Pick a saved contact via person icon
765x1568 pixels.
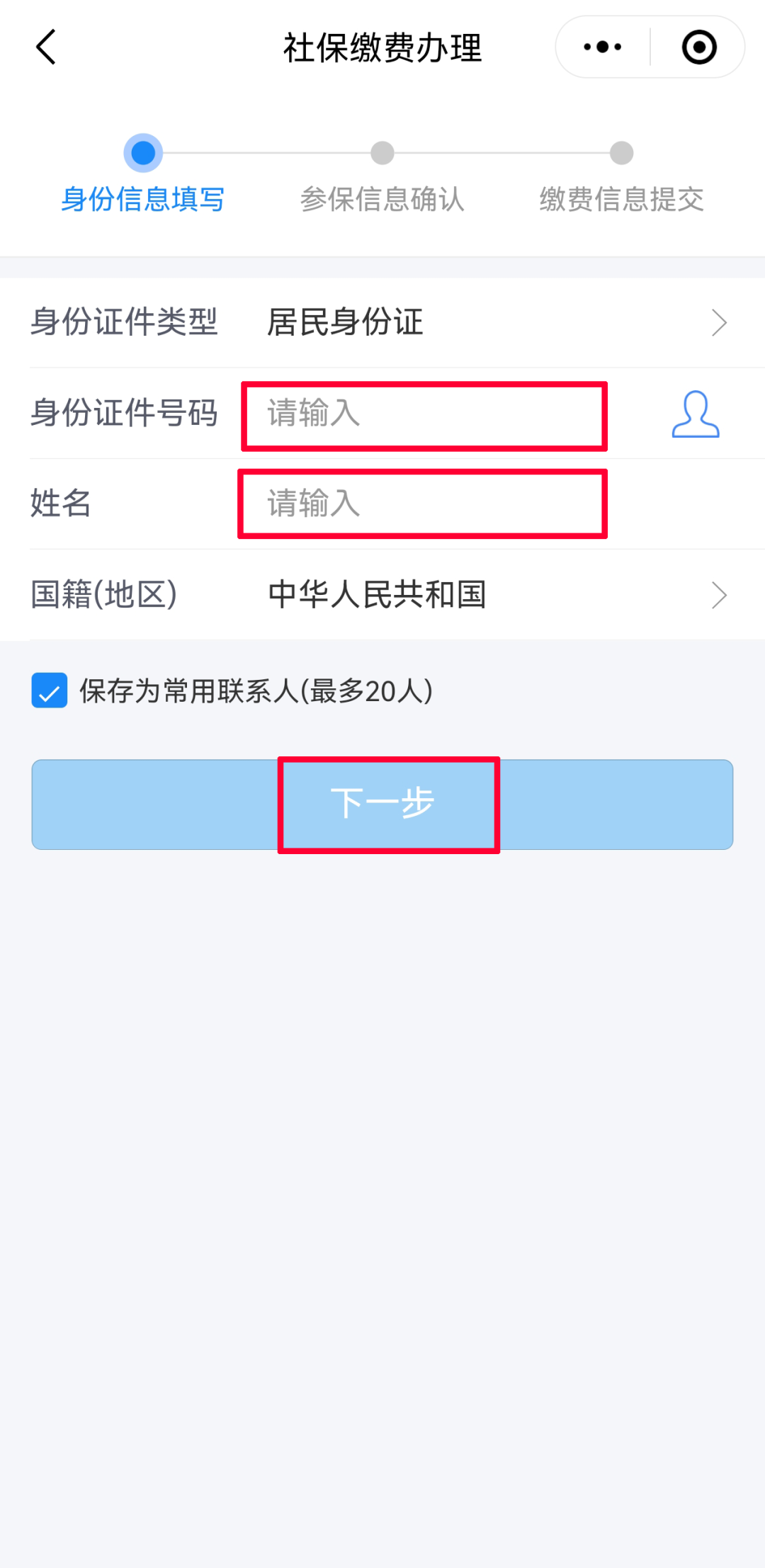point(695,414)
